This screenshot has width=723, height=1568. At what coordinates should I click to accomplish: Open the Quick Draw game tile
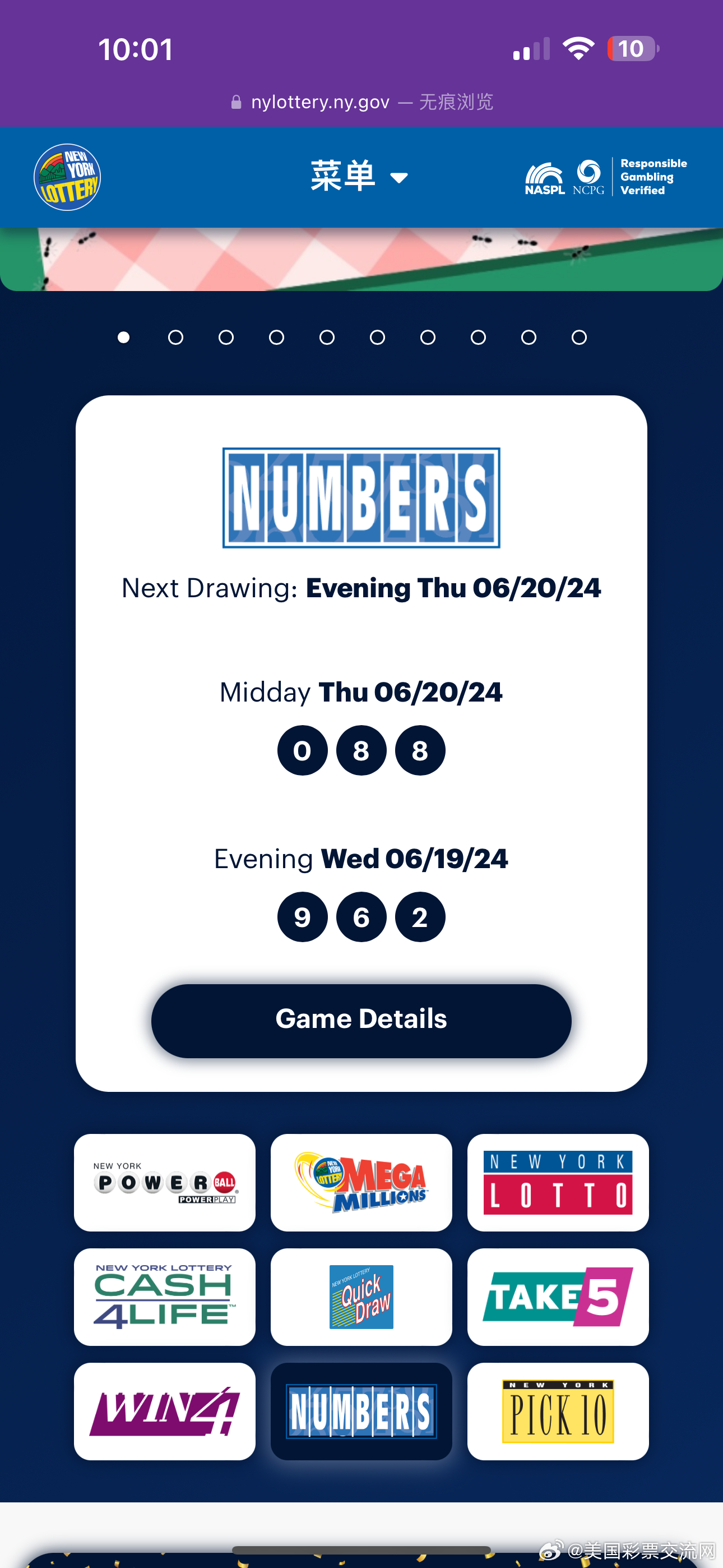pos(361,1297)
